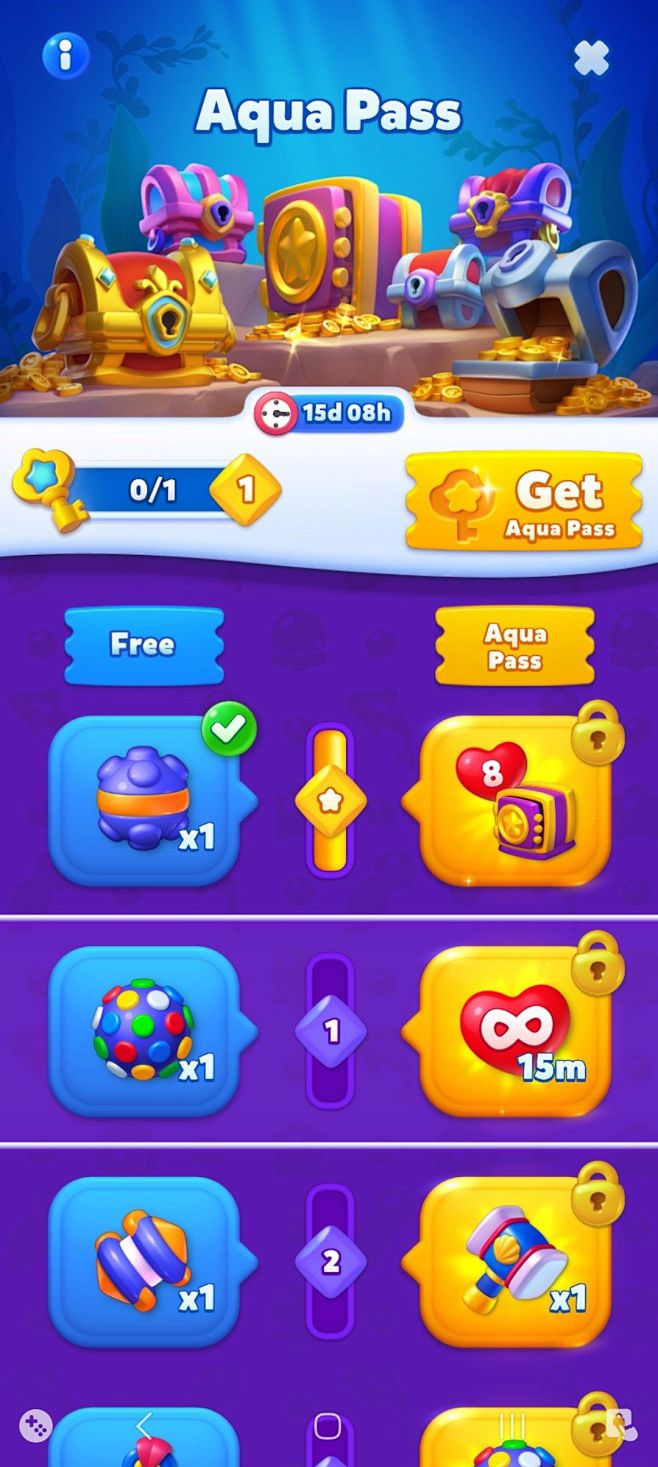Select the locked 8 hearts safe reward

click(x=514, y=800)
